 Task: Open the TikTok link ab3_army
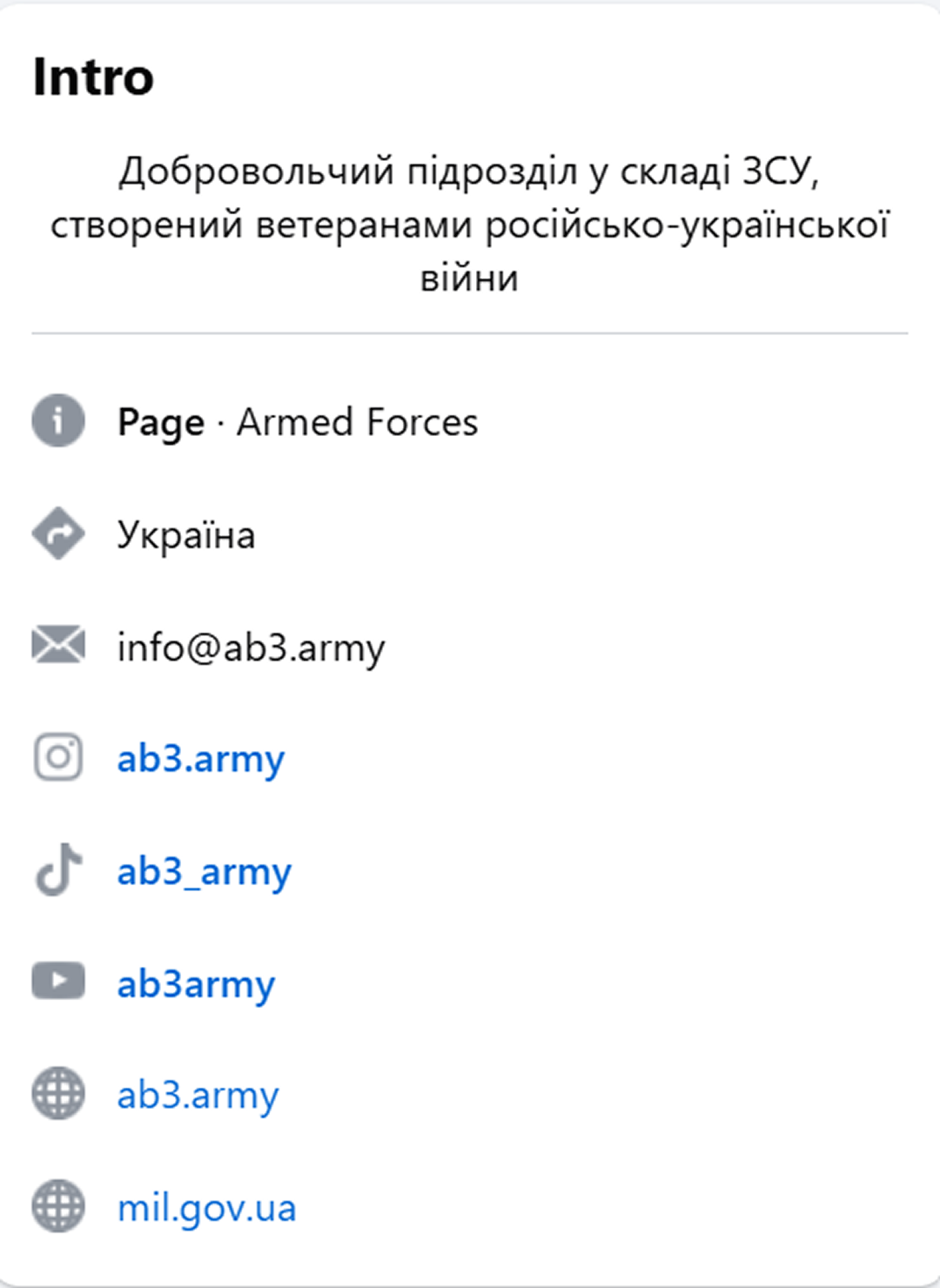pyautogui.click(x=204, y=871)
